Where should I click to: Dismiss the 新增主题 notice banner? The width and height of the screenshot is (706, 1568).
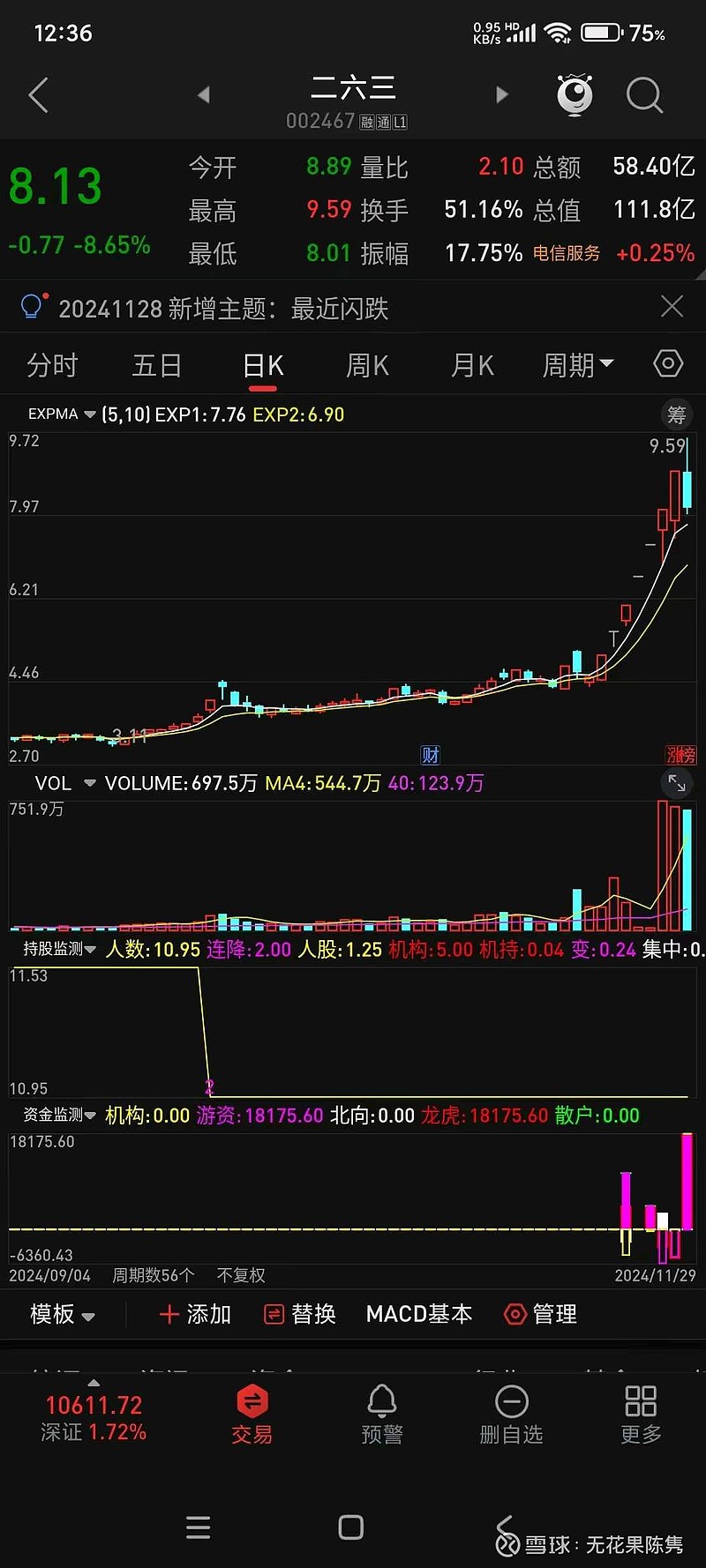[x=672, y=307]
